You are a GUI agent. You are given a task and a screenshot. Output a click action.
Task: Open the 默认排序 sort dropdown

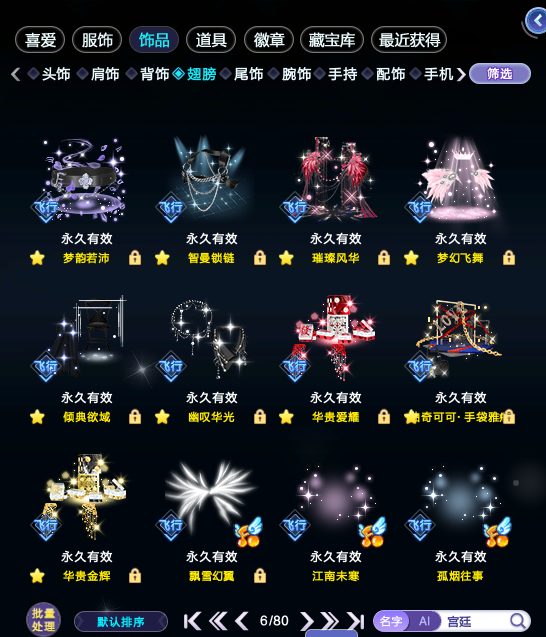pos(121,622)
